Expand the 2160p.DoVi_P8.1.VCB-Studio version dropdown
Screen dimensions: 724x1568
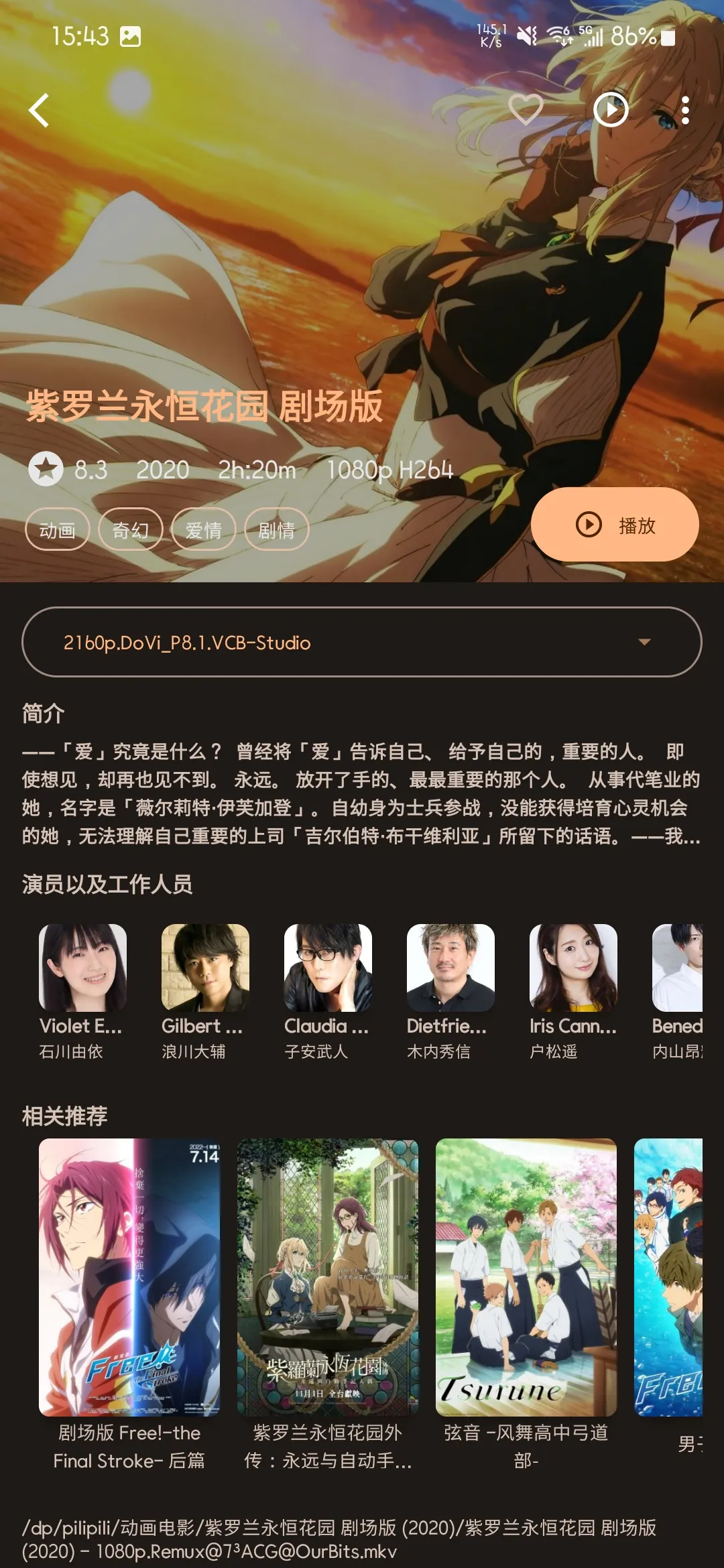(362, 642)
